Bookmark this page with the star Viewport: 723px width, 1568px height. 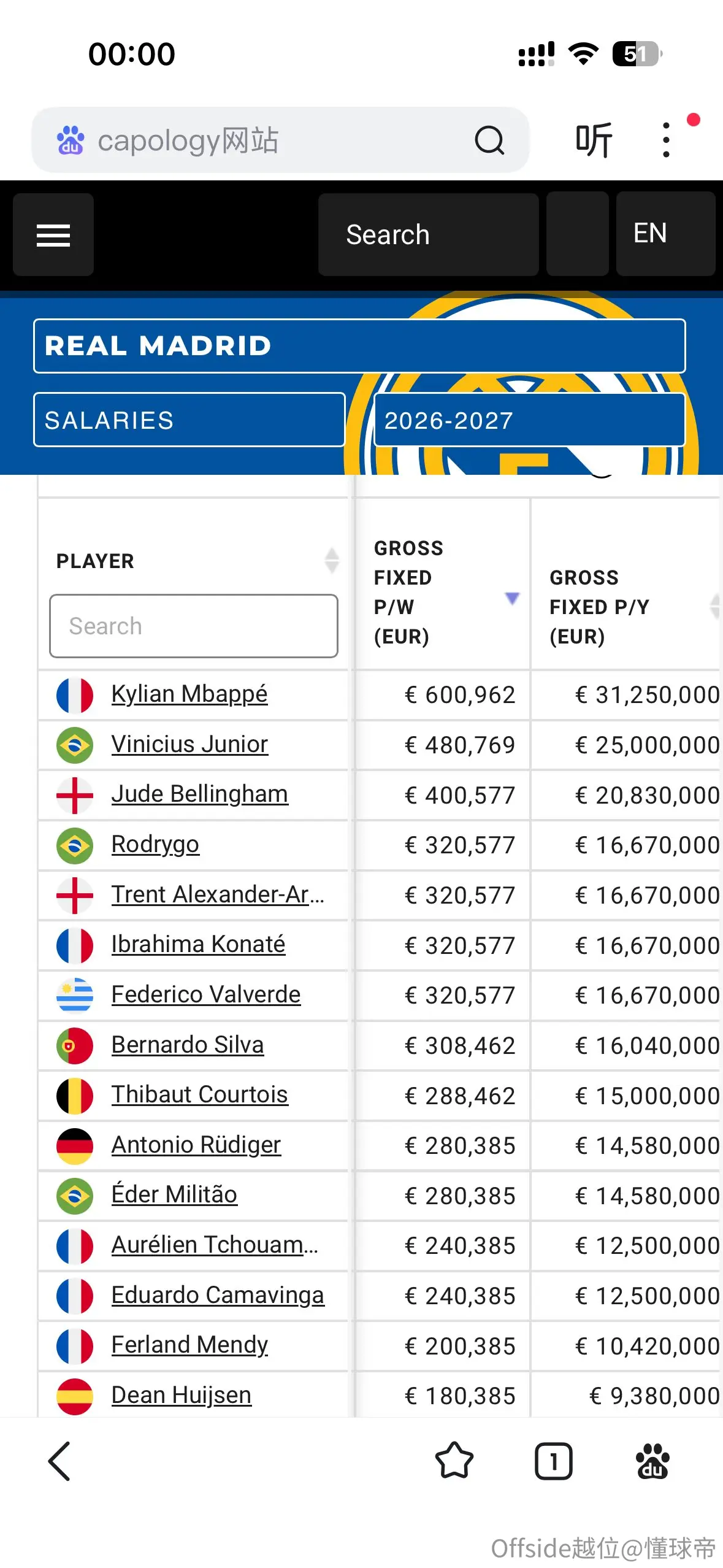[454, 1462]
